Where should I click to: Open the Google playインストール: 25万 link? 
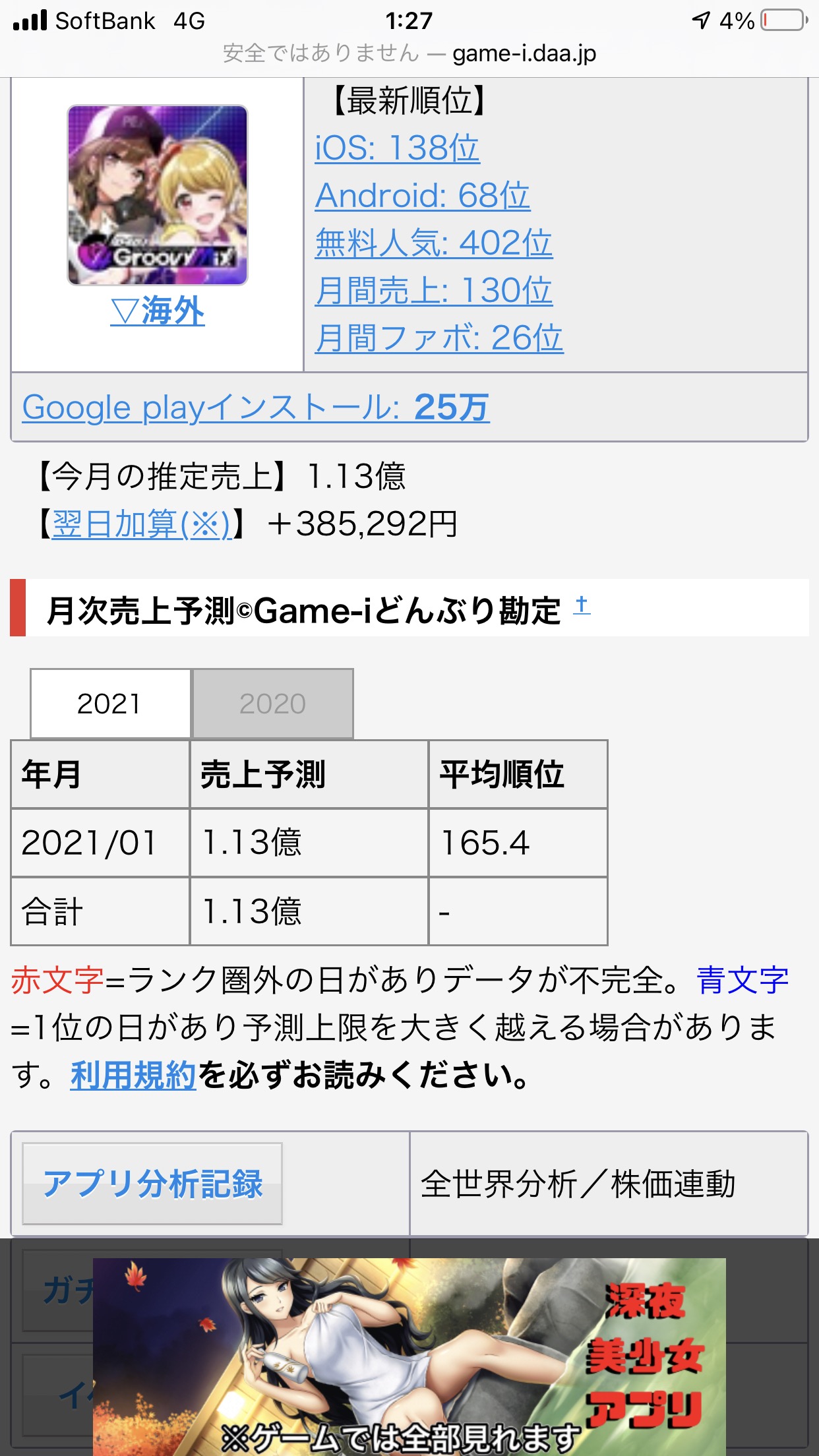click(256, 407)
